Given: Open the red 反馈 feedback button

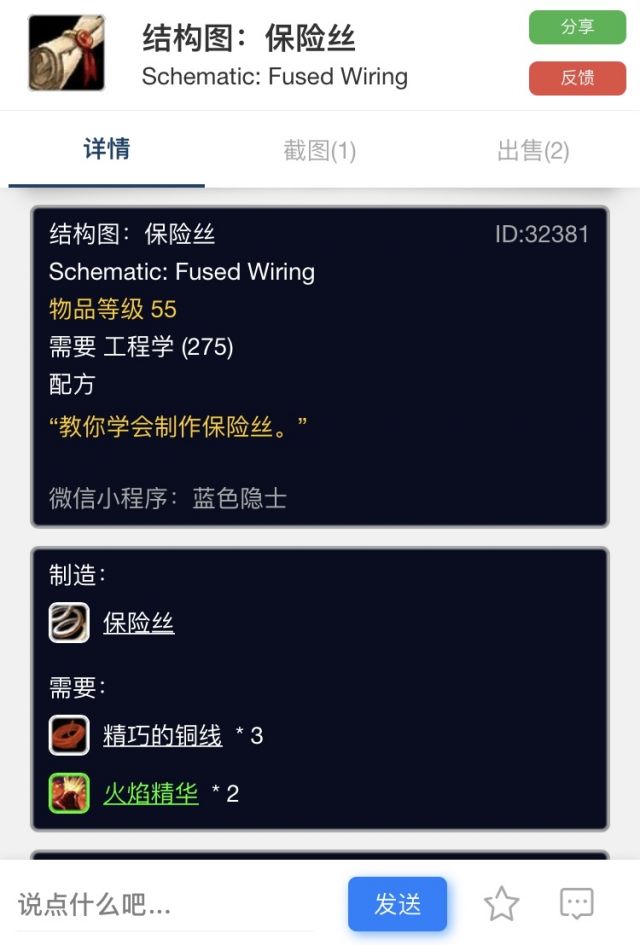Looking at the screenshot, I should [x=577, y=78].
